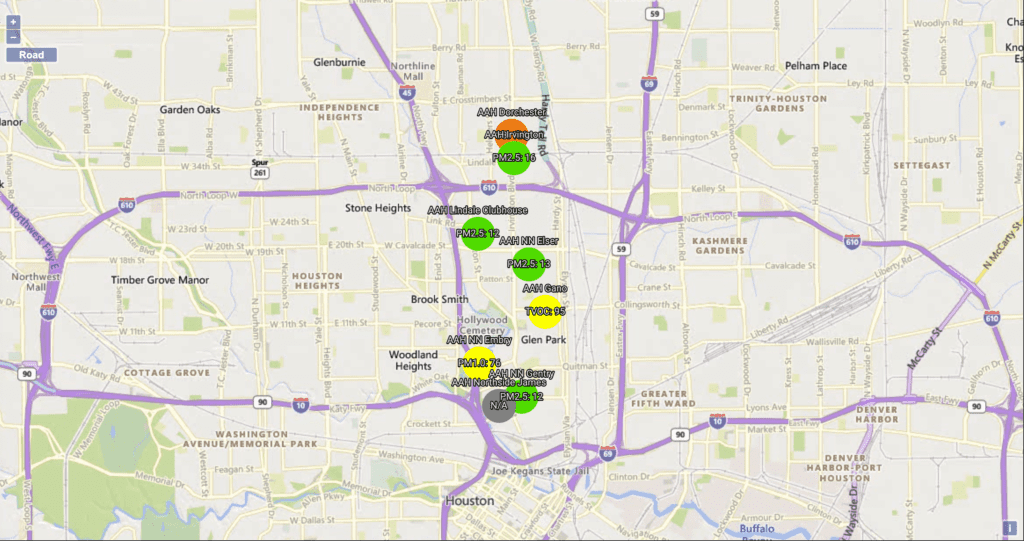Tap the gray N/A Northside James marker

click(498, 405)
